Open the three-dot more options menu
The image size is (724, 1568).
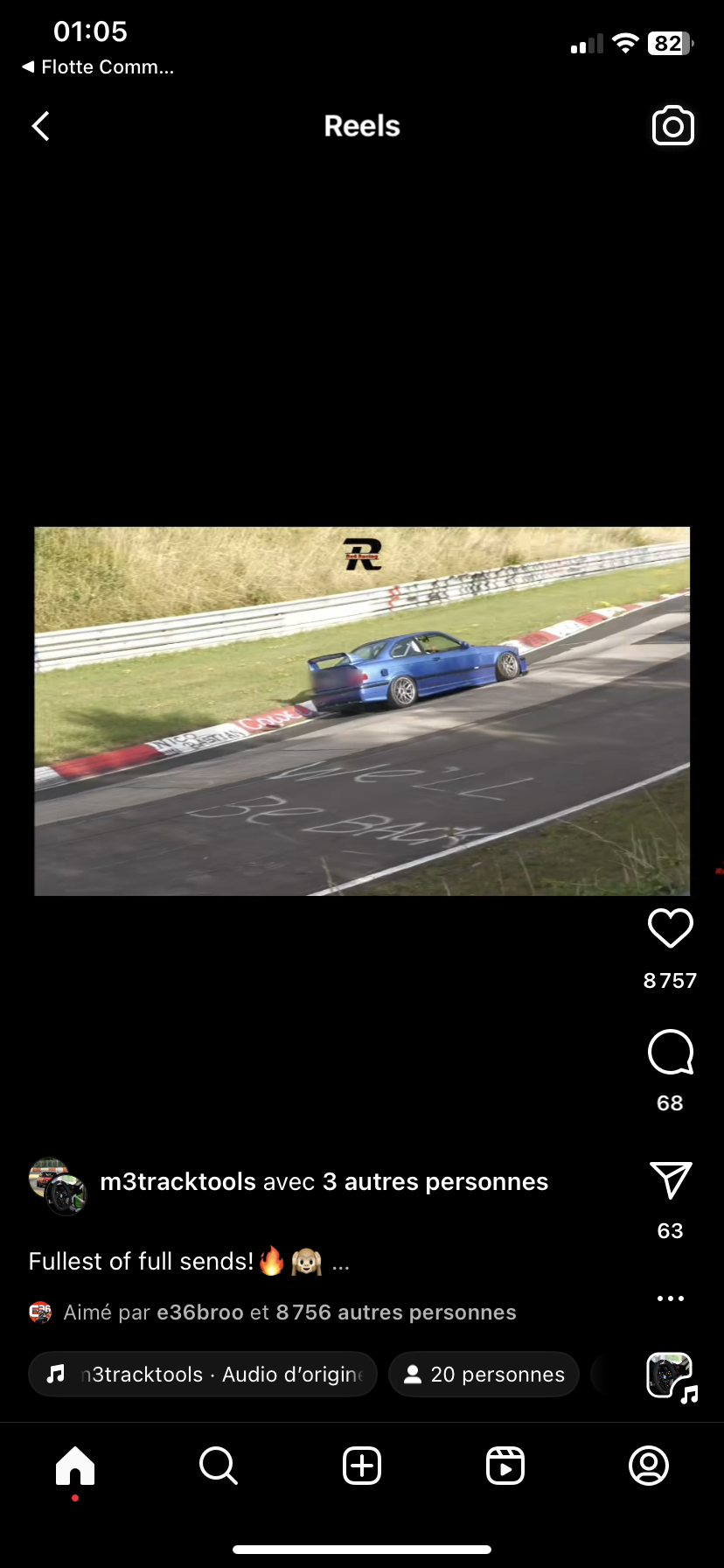[671, 1298]
